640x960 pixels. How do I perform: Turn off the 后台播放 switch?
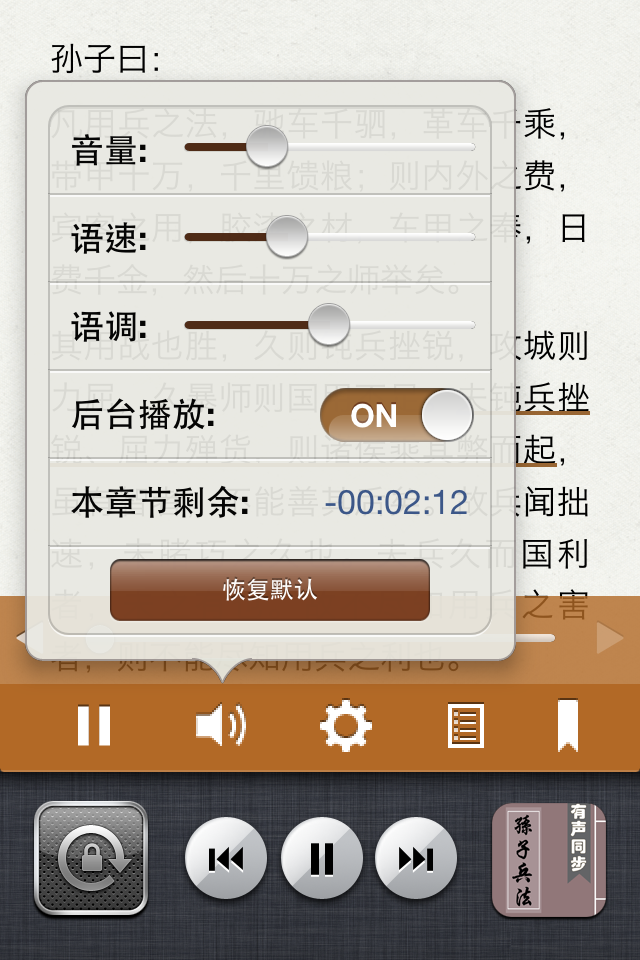[397, 415]
